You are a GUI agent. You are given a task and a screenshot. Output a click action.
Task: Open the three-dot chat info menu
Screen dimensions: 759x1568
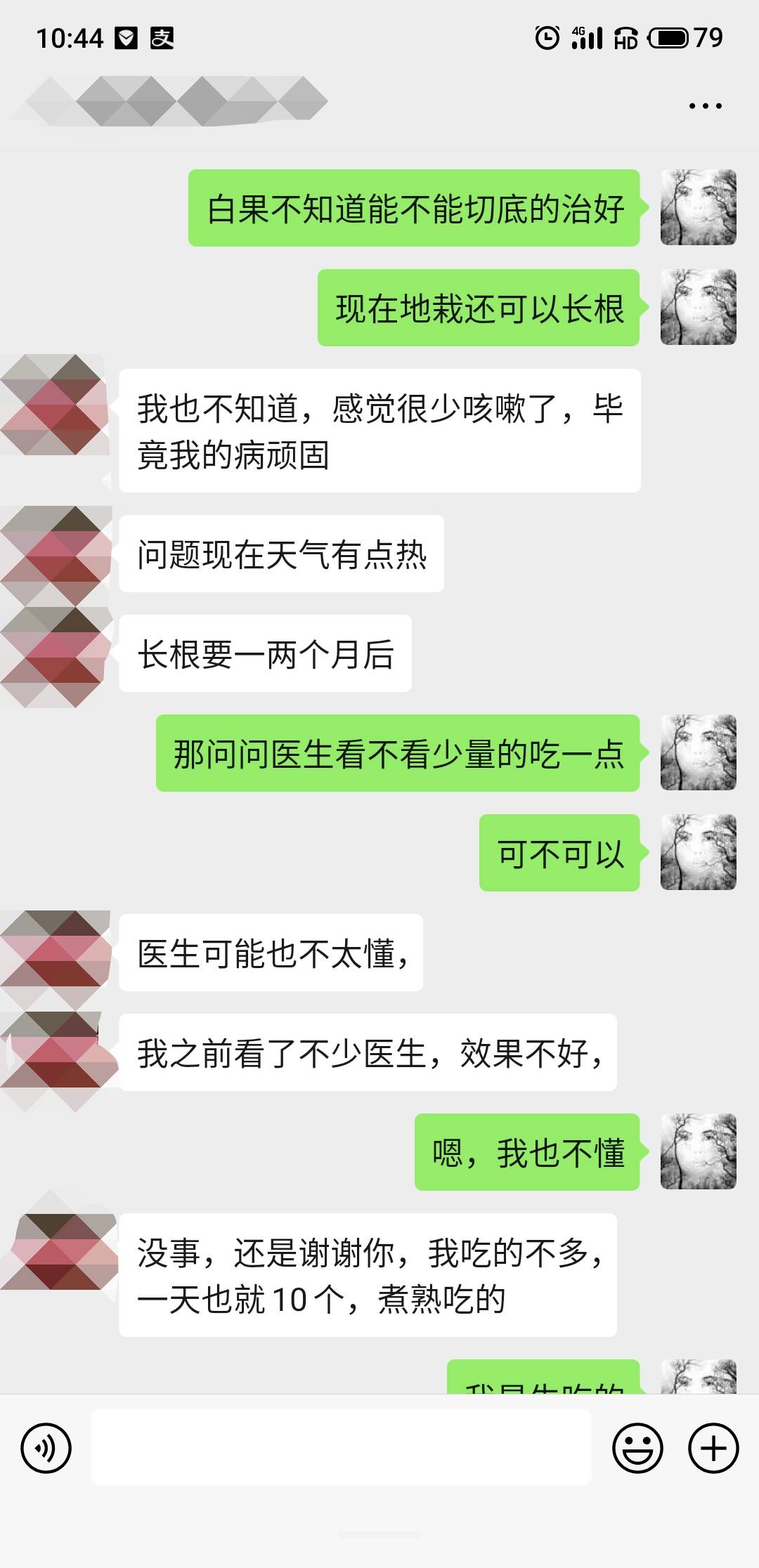click(x=705, y=106)
